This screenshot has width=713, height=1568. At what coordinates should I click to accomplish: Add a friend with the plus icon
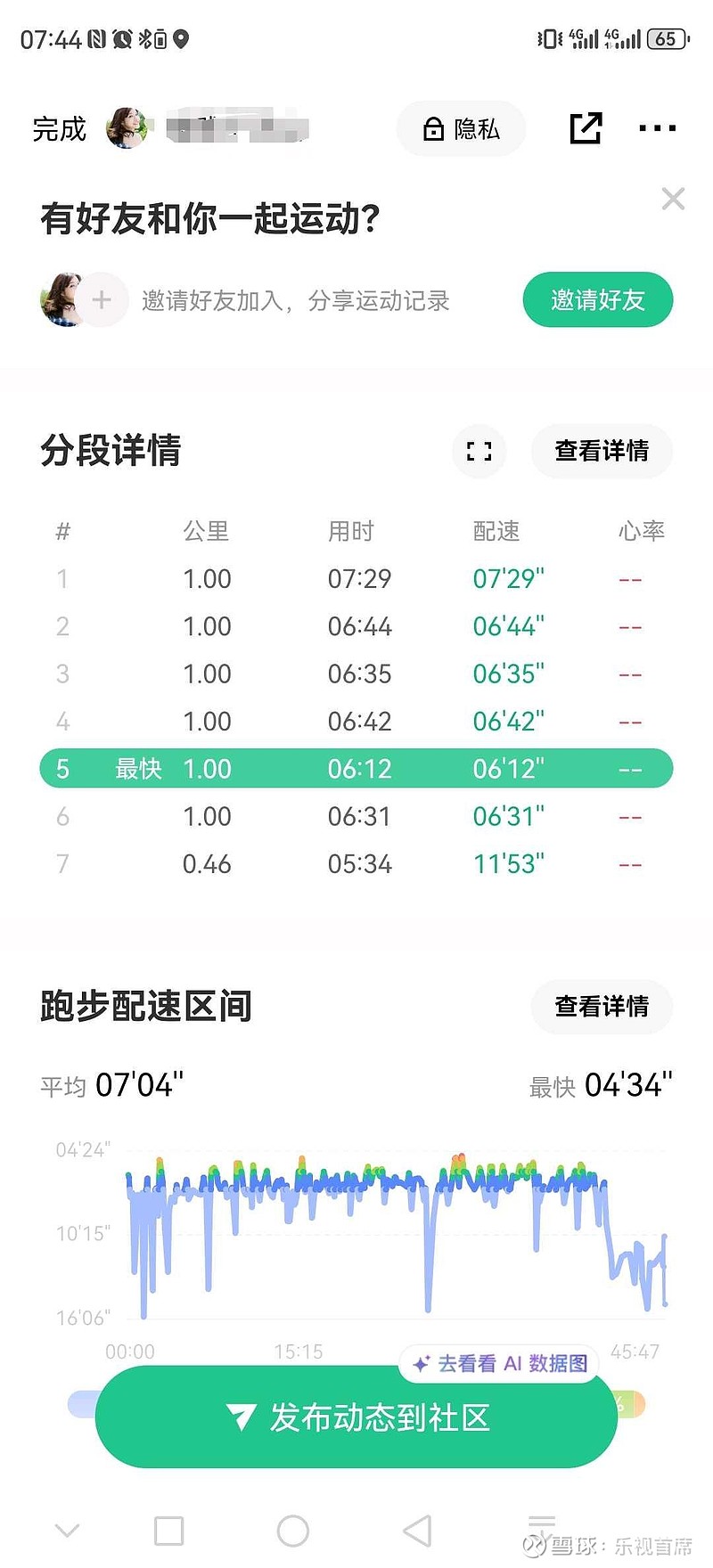pyautogui.click(x=102, y=299)
